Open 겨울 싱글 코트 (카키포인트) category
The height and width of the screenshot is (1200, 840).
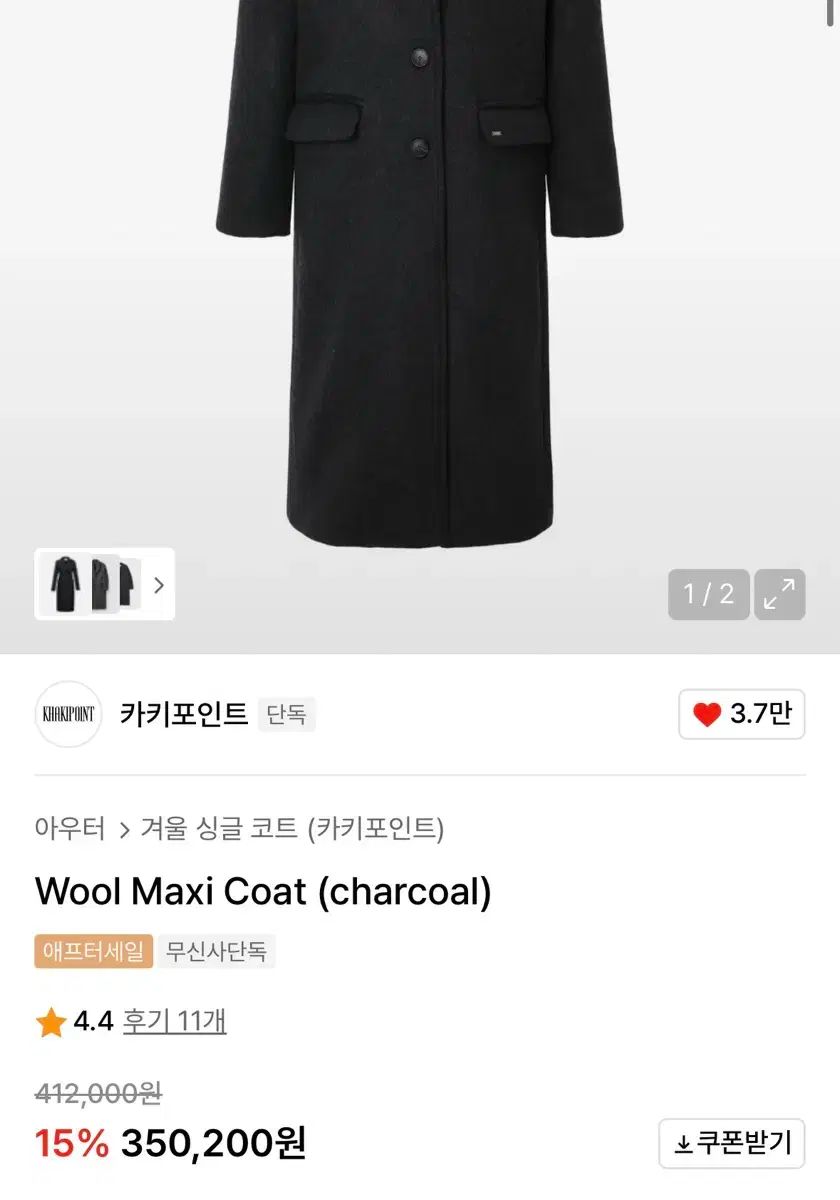292,829
